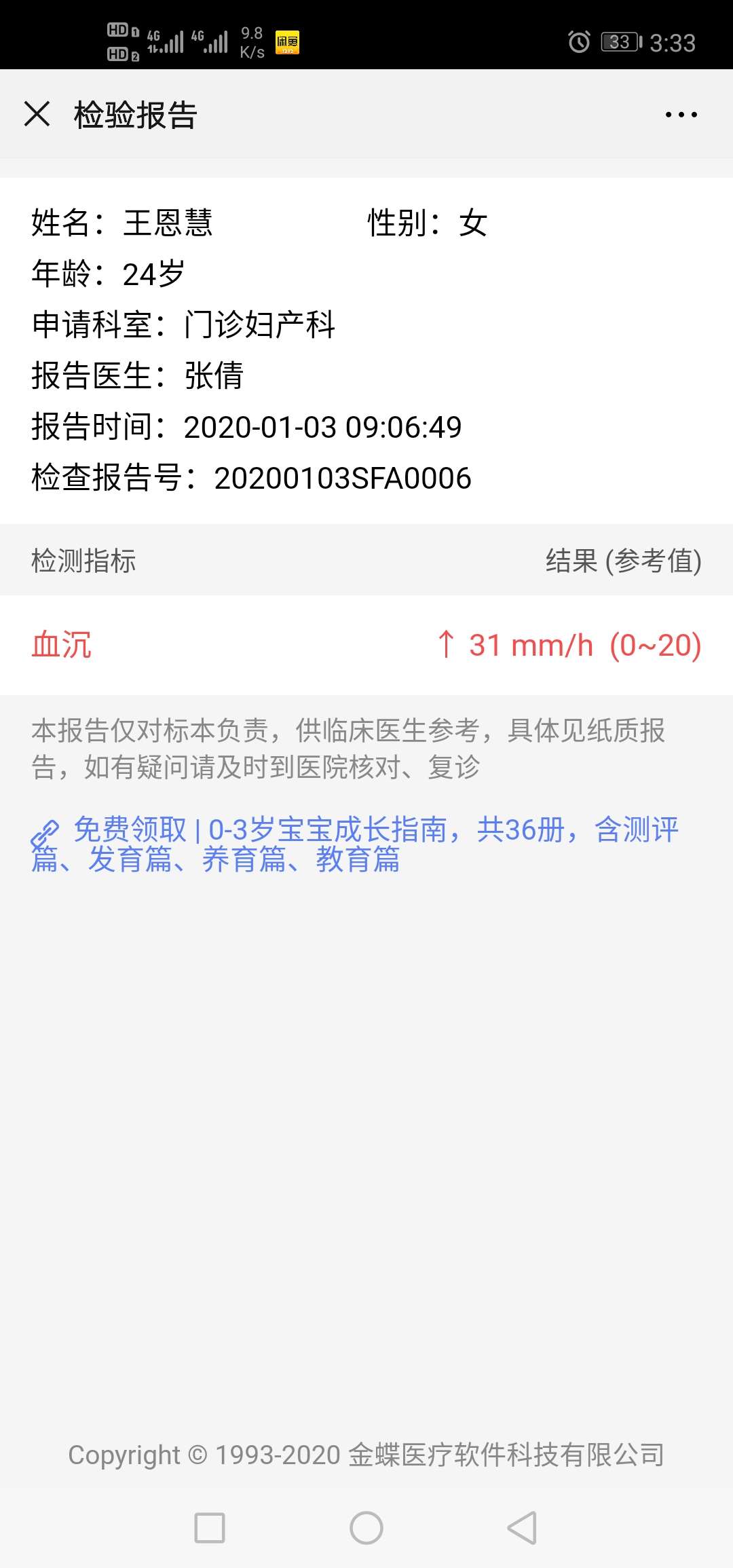Close the report with the X button
This screenshot has width=733, height=1568.
[x=37, y=114]
